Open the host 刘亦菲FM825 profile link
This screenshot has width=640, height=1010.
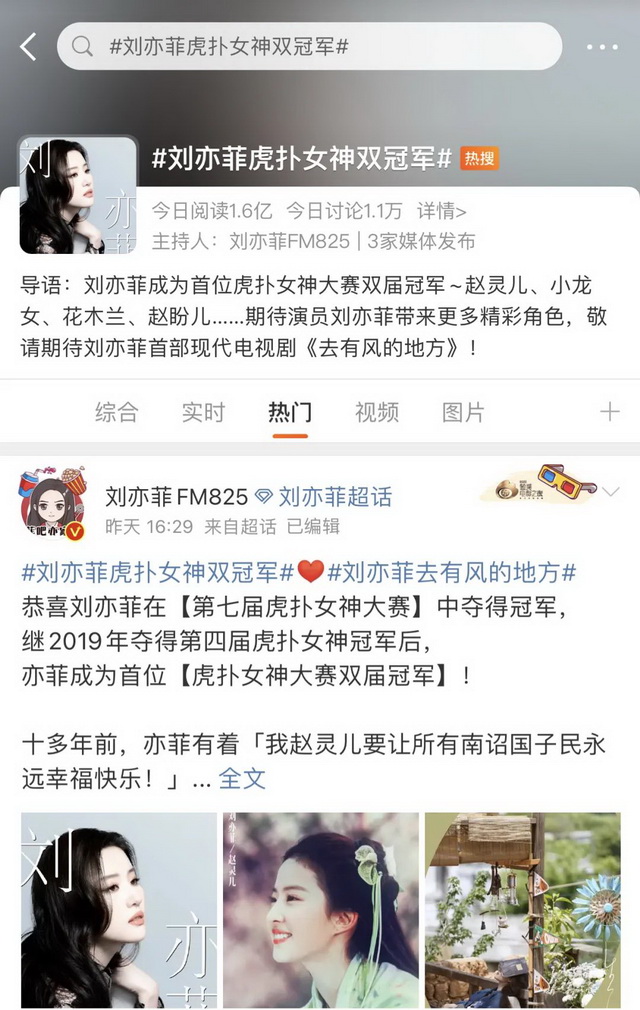tap(289, 241)
